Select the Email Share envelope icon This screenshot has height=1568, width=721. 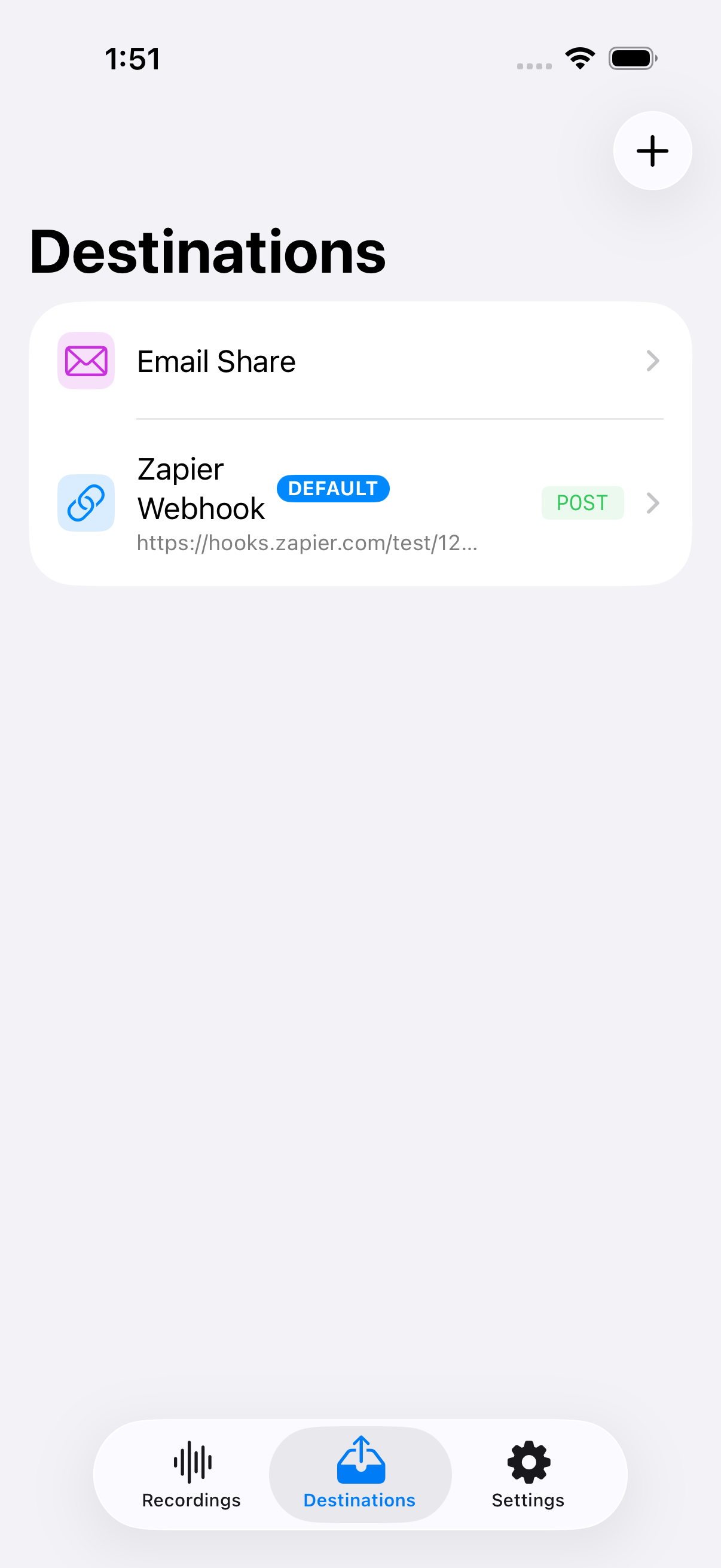[85, 361]
